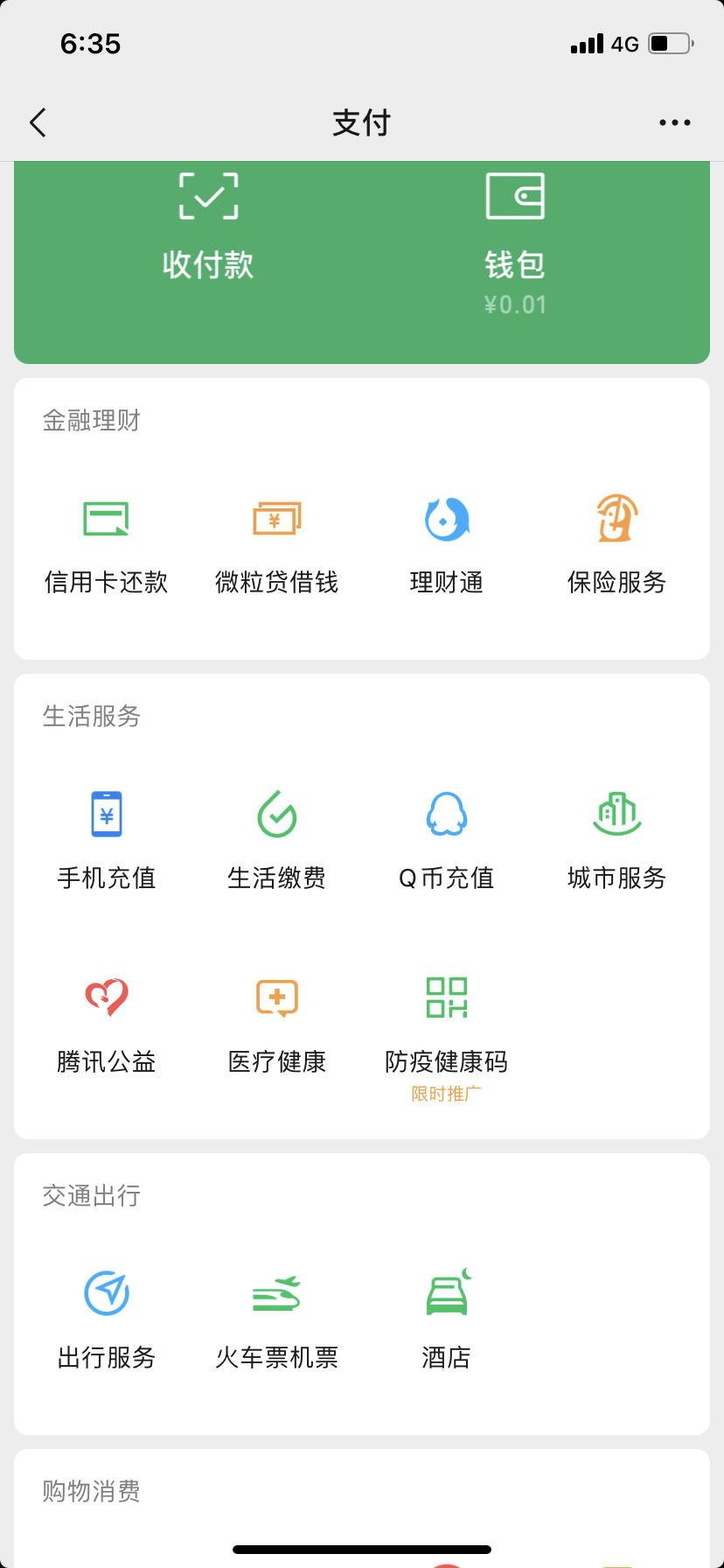Open 酒店 booking
724x1568 pixels.
coord(447,1321)
